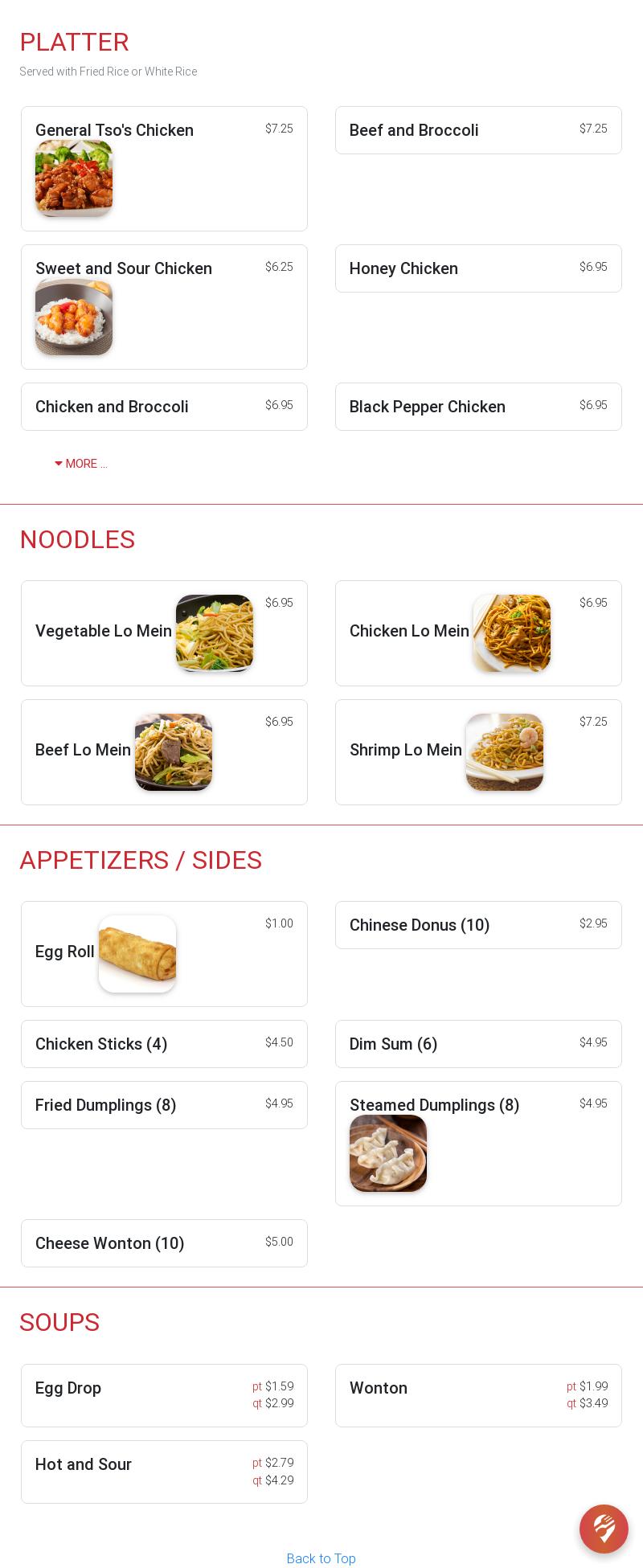Click the General Tso's Chicken photo
The width and height of the screenshot is (643, 1568).
click(x=74, y=178)
